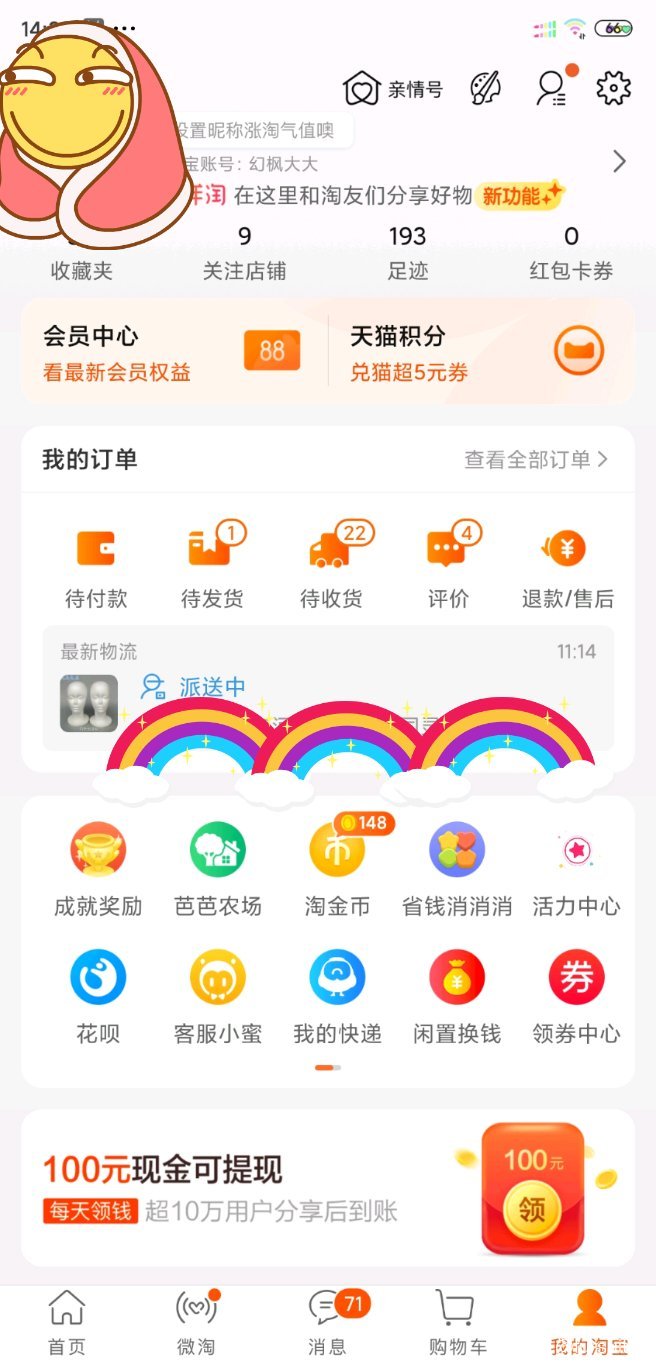656x1365 pixels.
Task: Open 领券中心 coupon center
Action: pyautogui.click(x=576, y=995)
